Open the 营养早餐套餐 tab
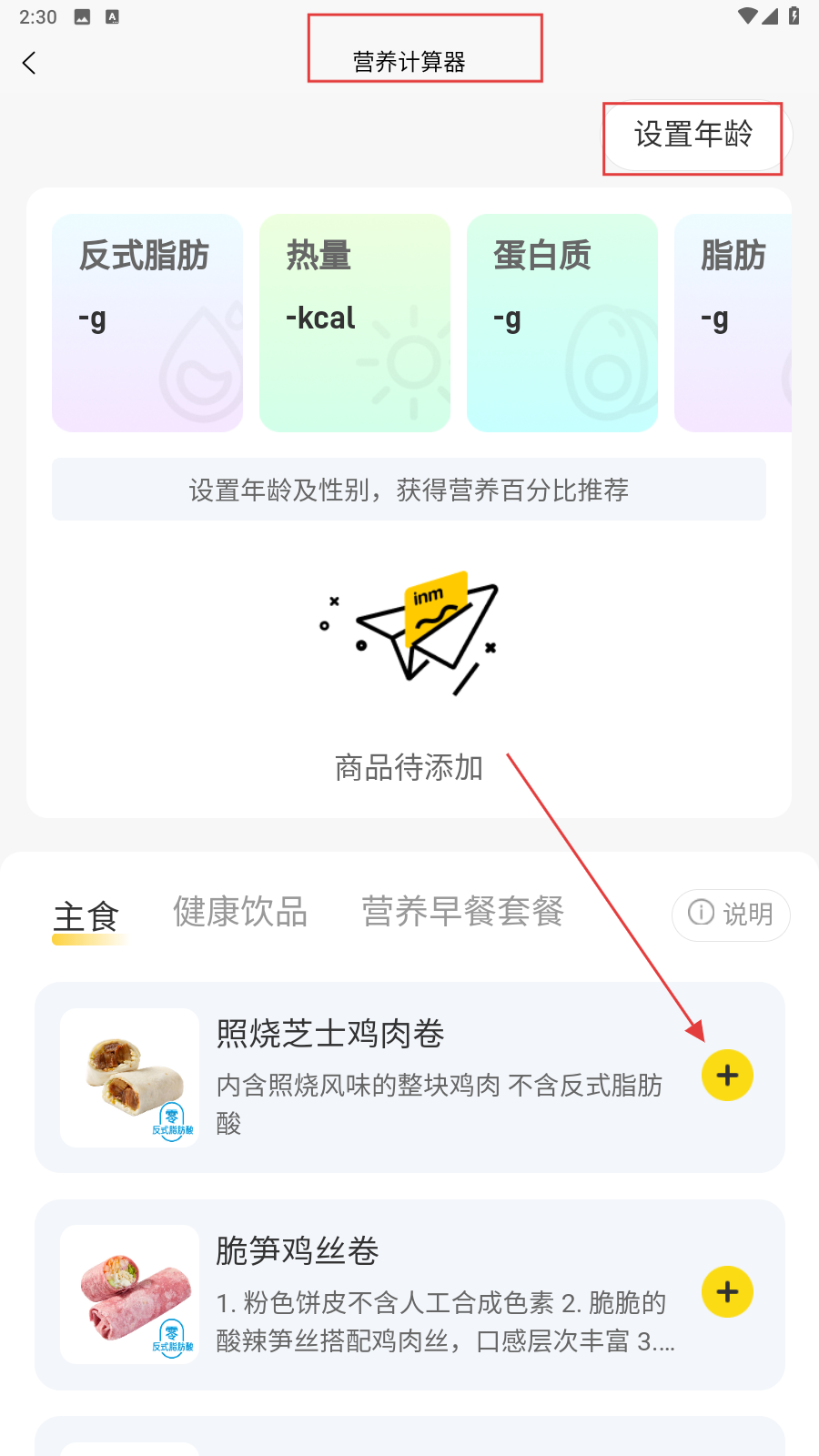 coord(462,913)
